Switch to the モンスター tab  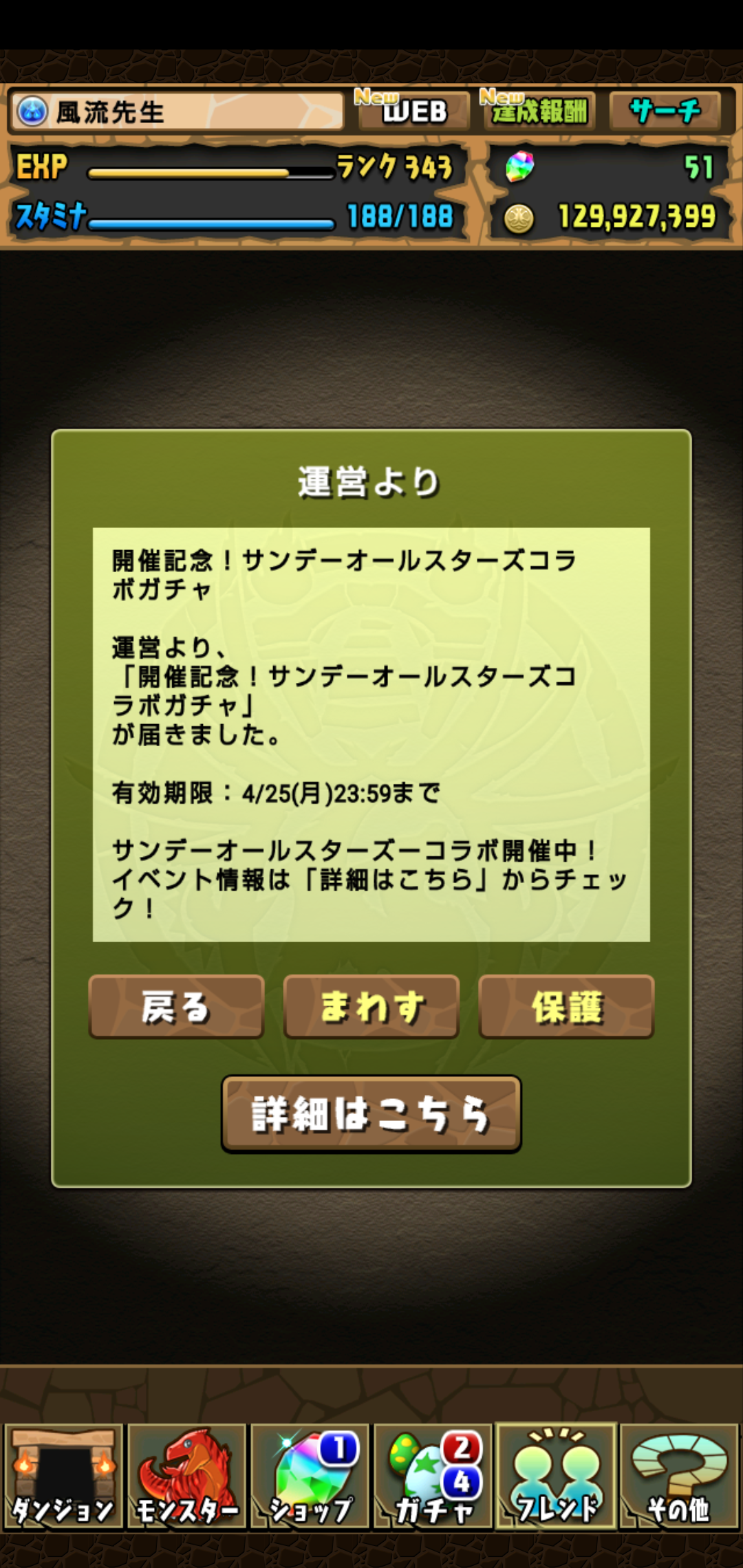186,1476
